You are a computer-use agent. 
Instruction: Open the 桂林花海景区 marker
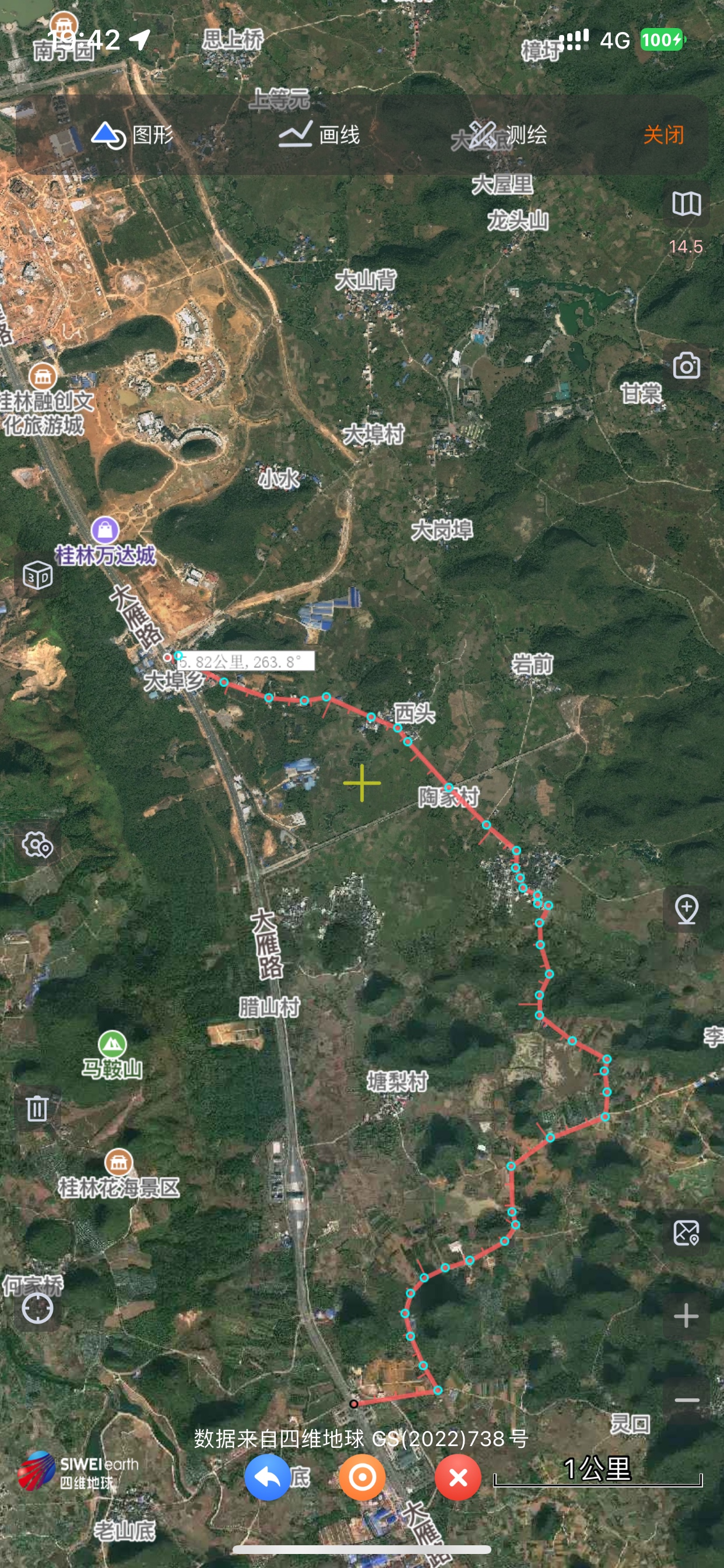(119, 1163)
